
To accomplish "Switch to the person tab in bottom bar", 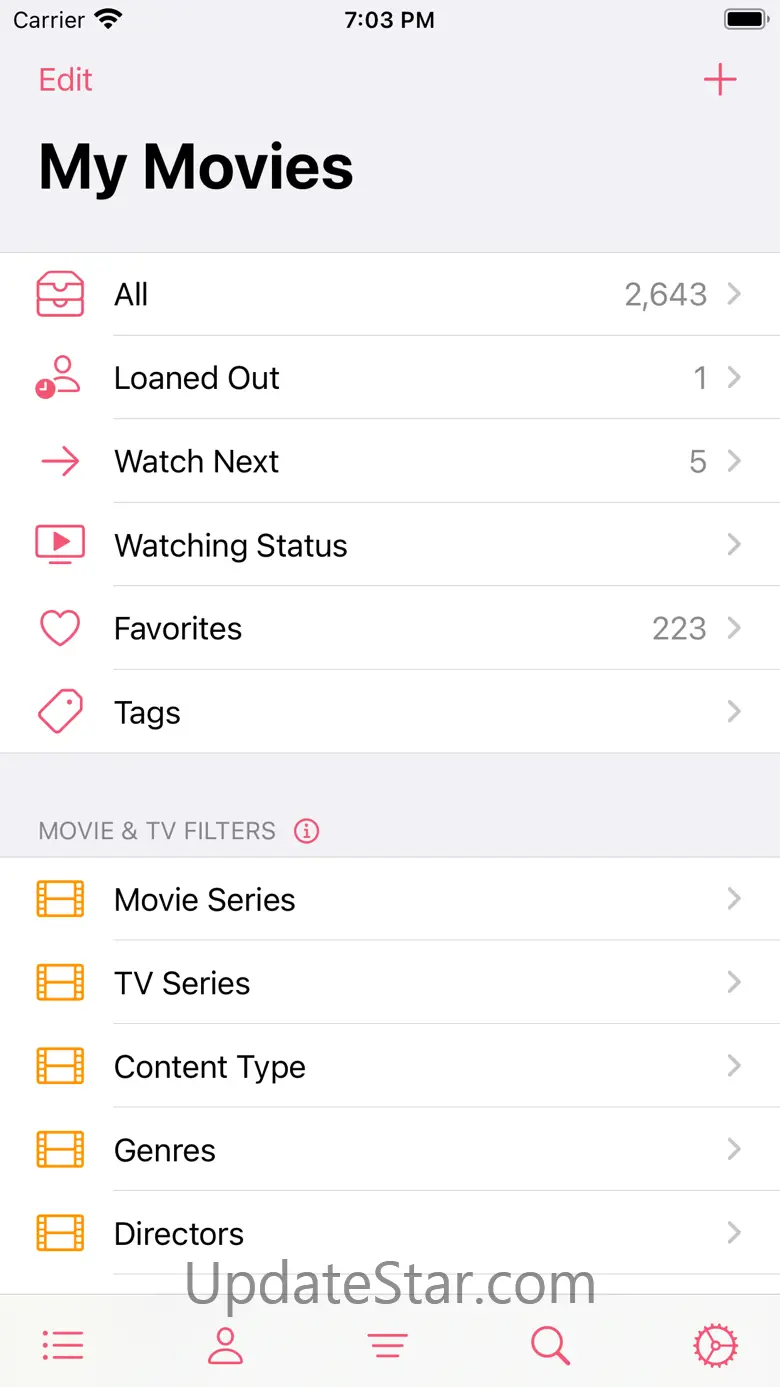I will coord(225,1346).
